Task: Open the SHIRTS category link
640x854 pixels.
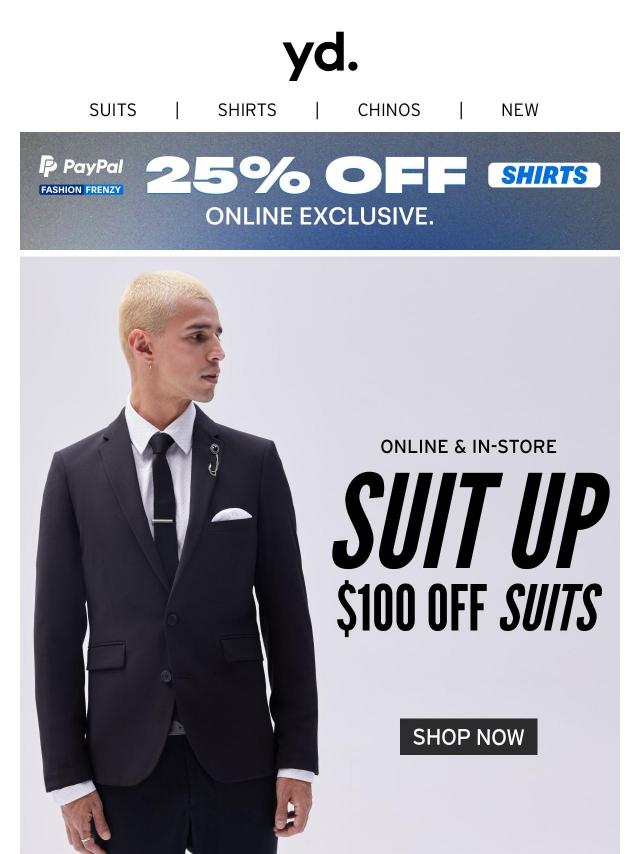Action: pyautogui.click(x=247, y=110)
